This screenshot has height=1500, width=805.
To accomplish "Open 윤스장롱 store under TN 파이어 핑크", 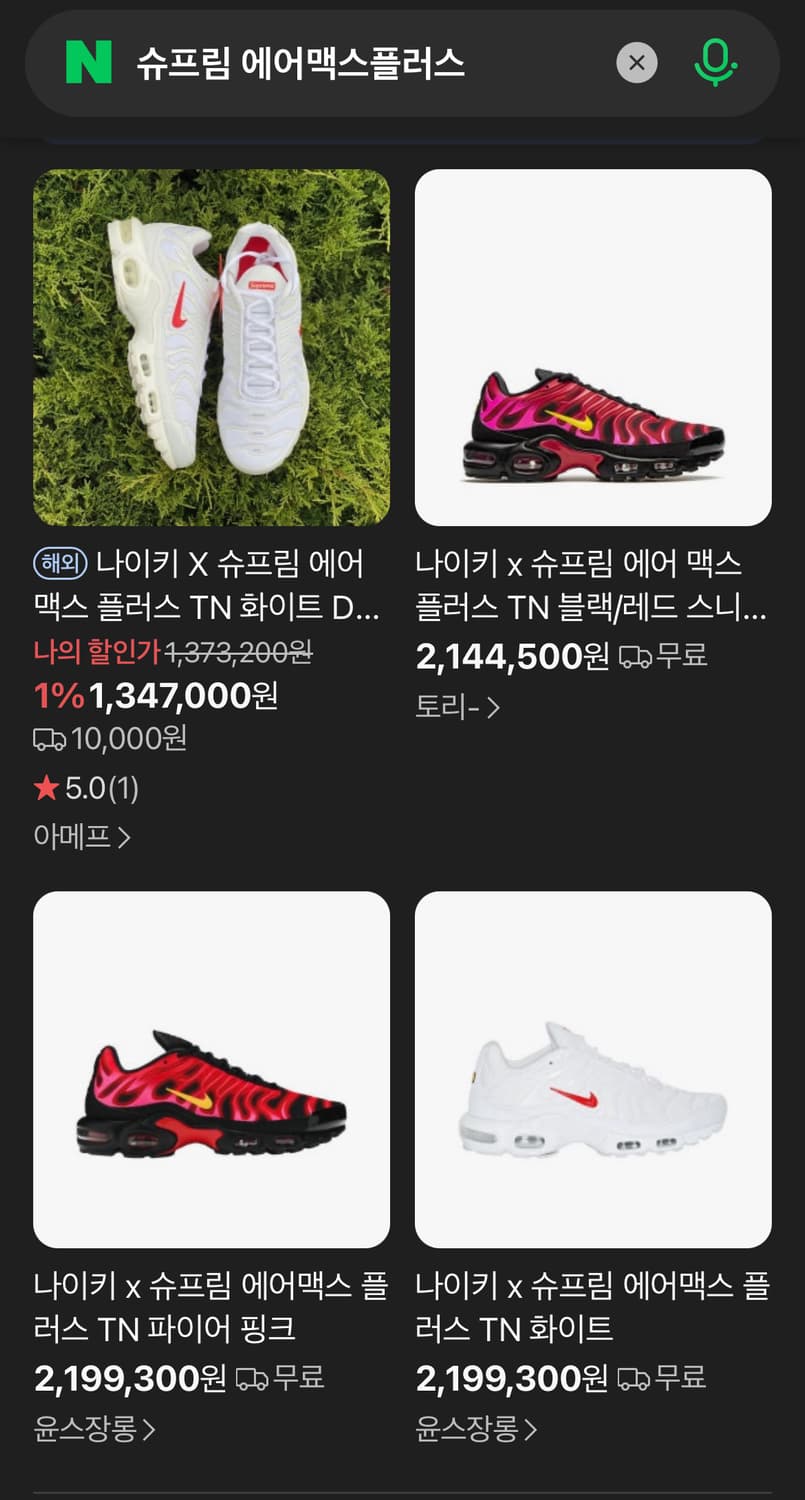I will [95, 1429].
